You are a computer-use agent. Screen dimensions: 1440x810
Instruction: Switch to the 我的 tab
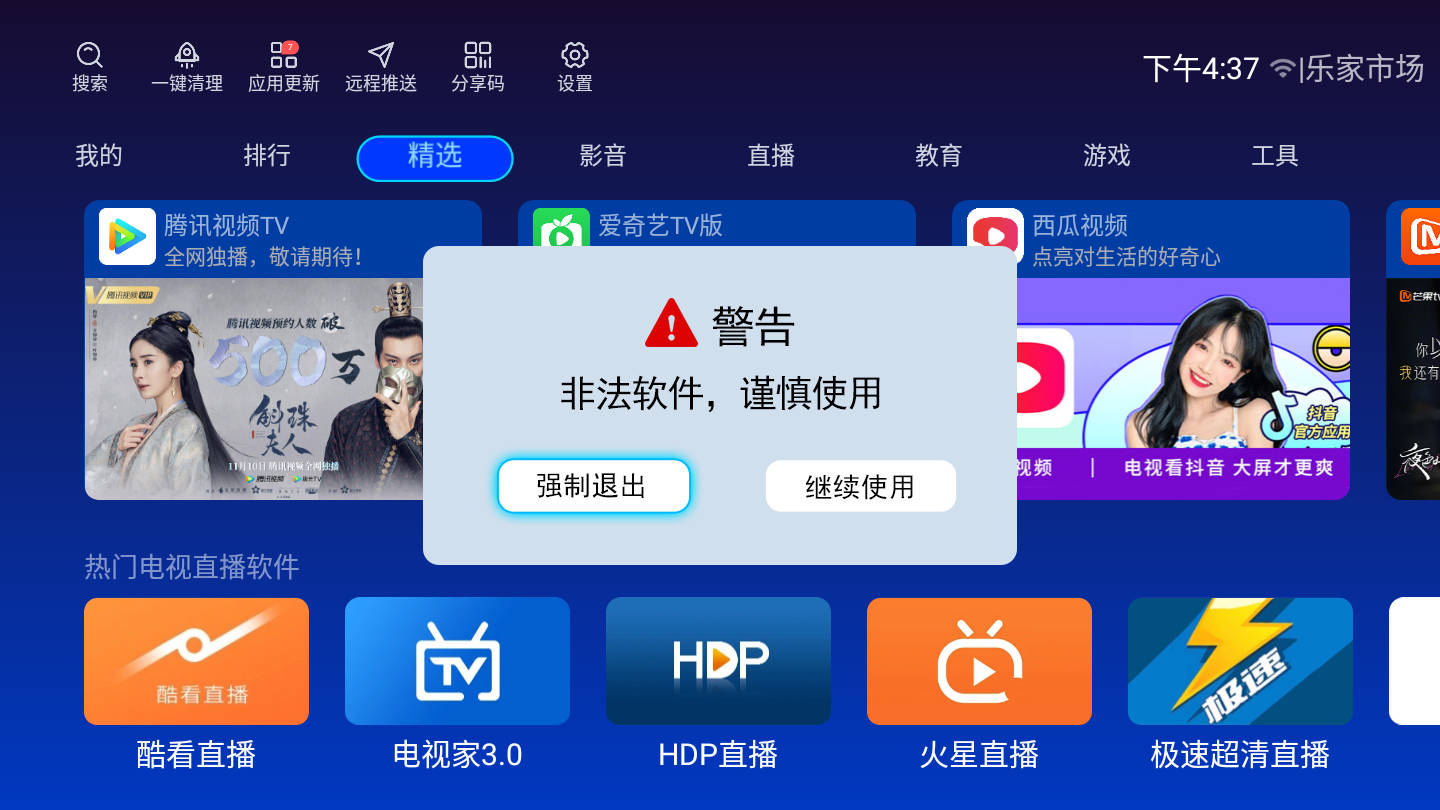point(99,156)
